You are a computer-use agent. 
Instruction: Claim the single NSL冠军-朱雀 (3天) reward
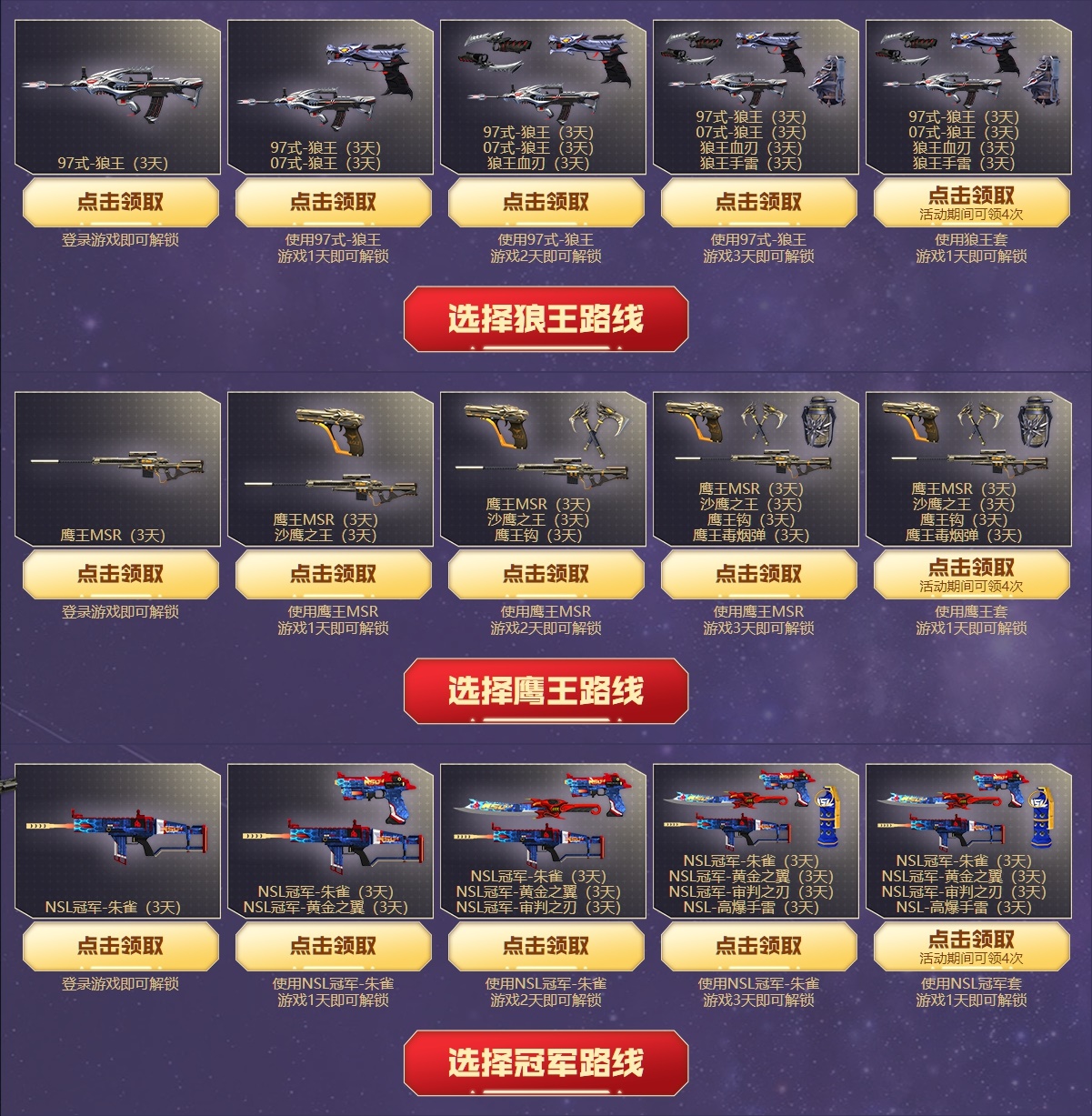pyautogui.click(x=121, y=946)
